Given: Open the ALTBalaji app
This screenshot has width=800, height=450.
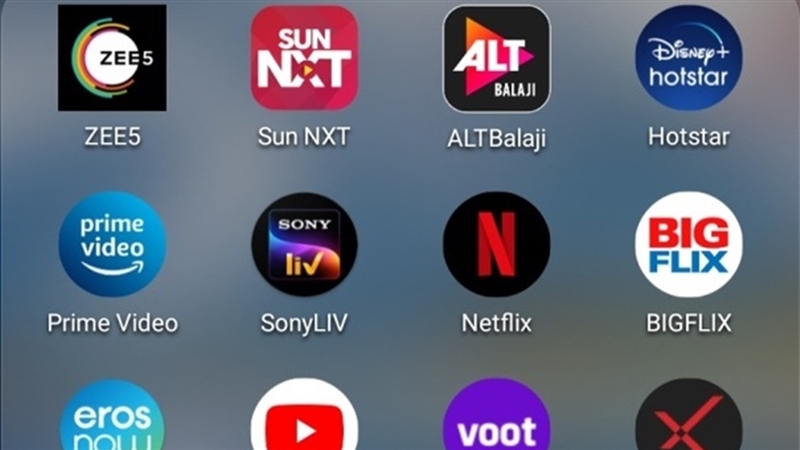Looking at the screenshot, I should 496,58.
